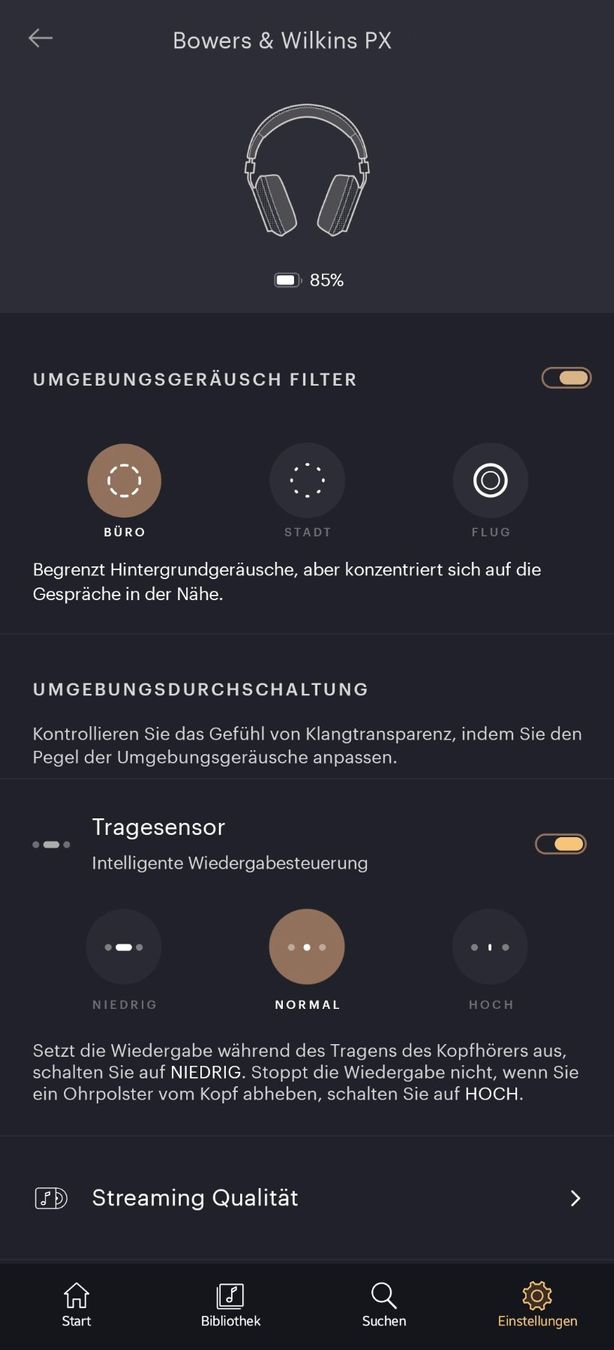Viewport: 614px width, 1350px height.
Task: Switch to the Bibliothek tab
Action: pos(230,1305)
